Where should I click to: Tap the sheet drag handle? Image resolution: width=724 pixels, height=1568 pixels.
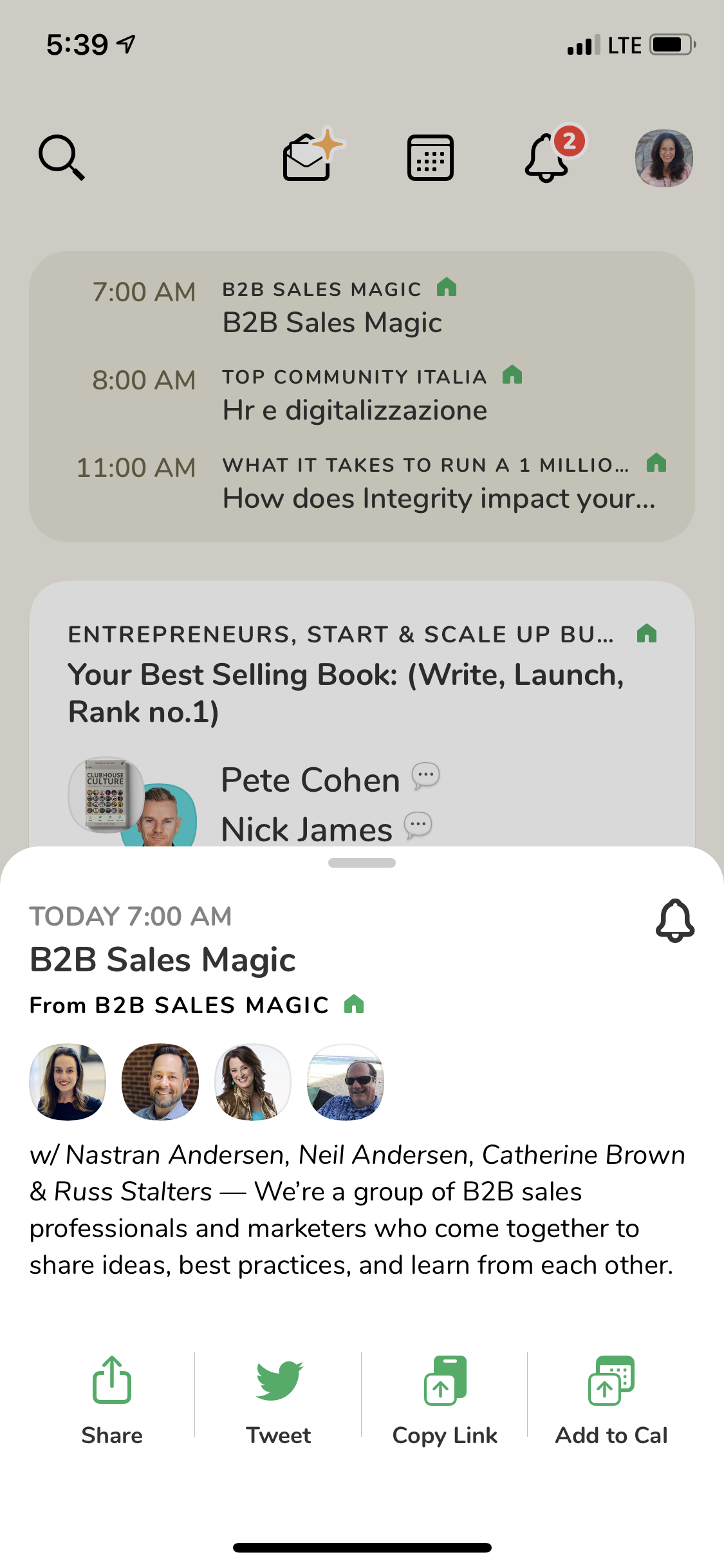coord(362,863)
